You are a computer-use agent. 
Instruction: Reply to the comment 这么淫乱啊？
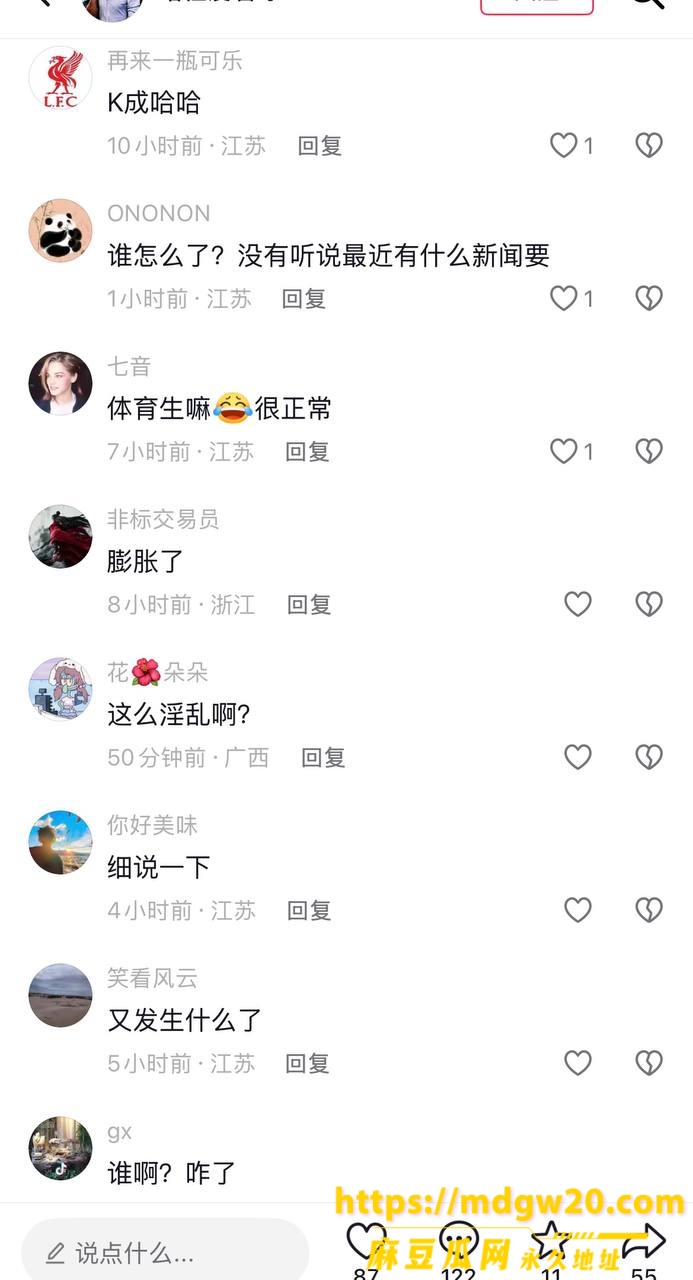coord(323,758)
